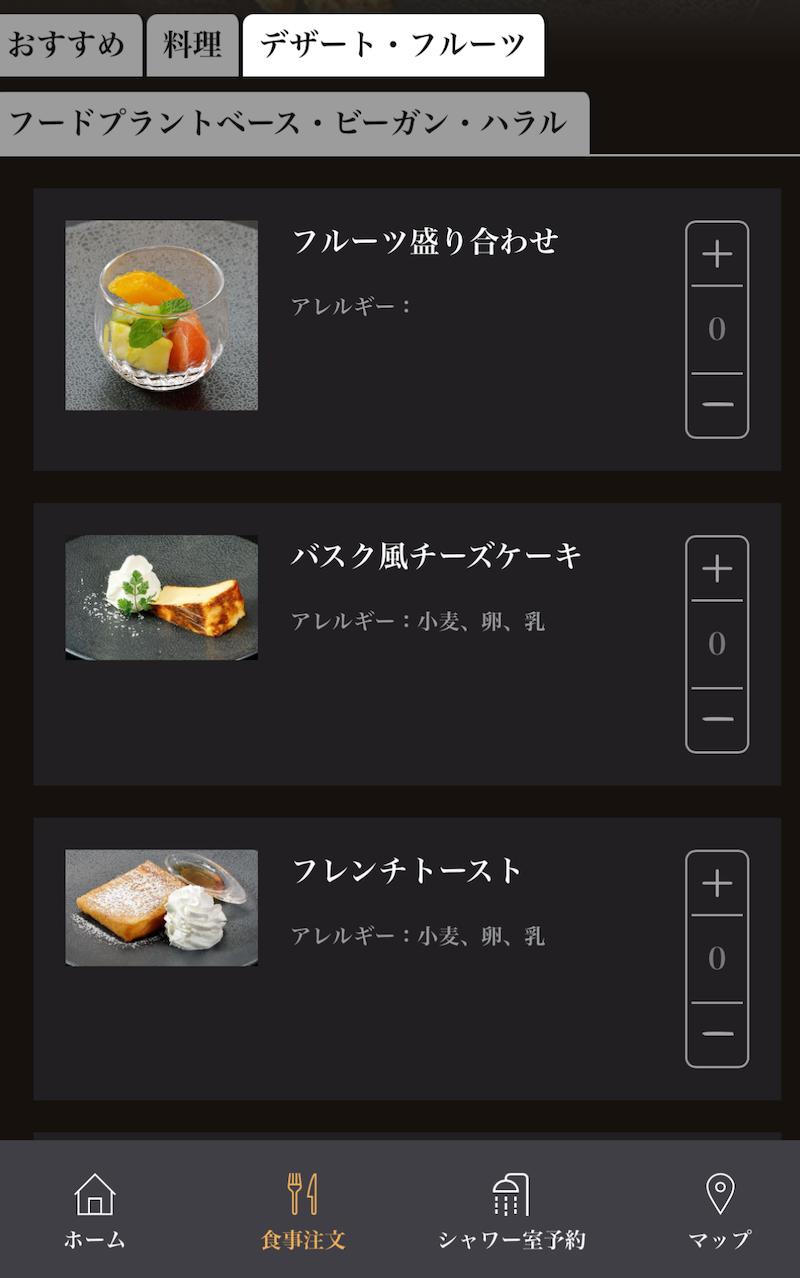Go to the ホーム tab
The image size is (800, 1278).
(95, 1210)
